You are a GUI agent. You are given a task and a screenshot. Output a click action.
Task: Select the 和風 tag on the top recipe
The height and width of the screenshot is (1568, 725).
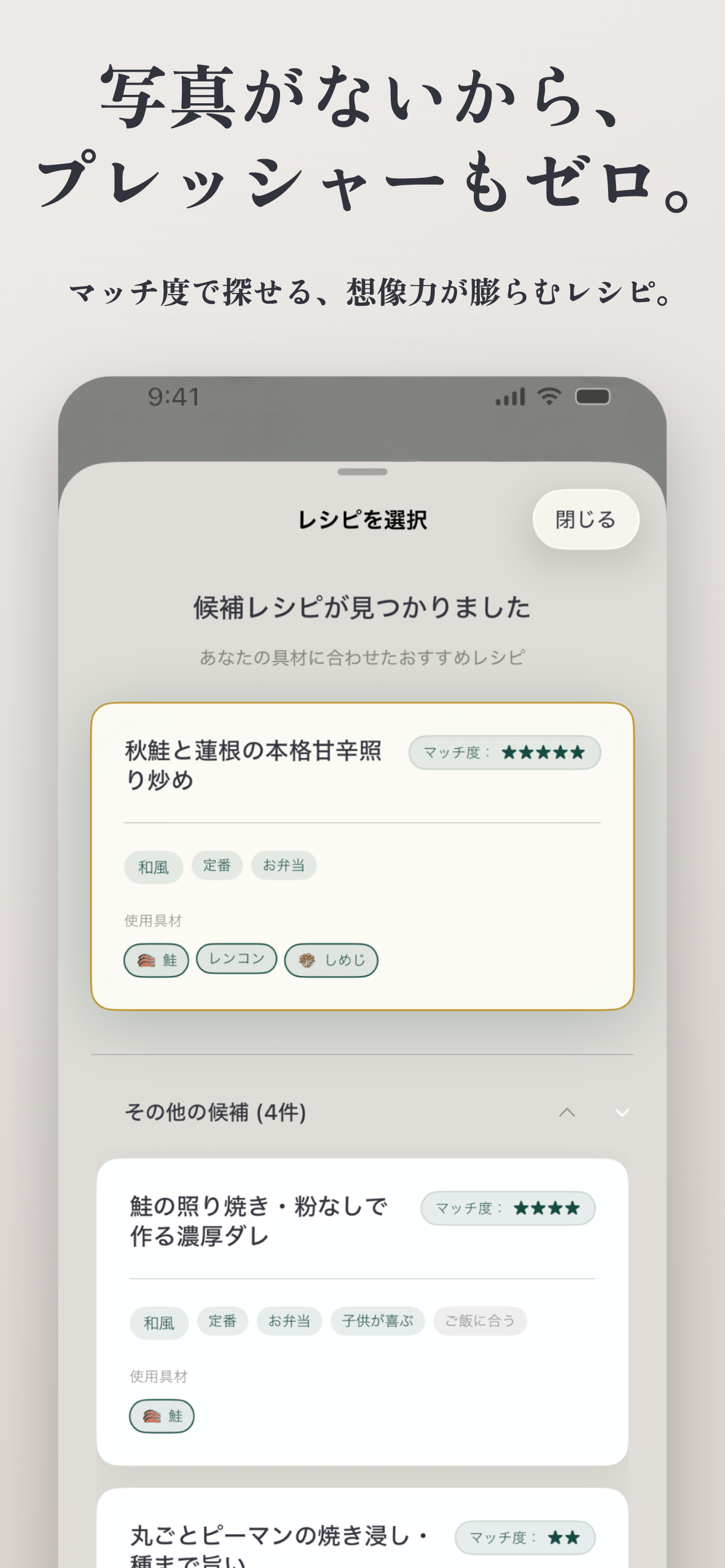tap(153, 866)
